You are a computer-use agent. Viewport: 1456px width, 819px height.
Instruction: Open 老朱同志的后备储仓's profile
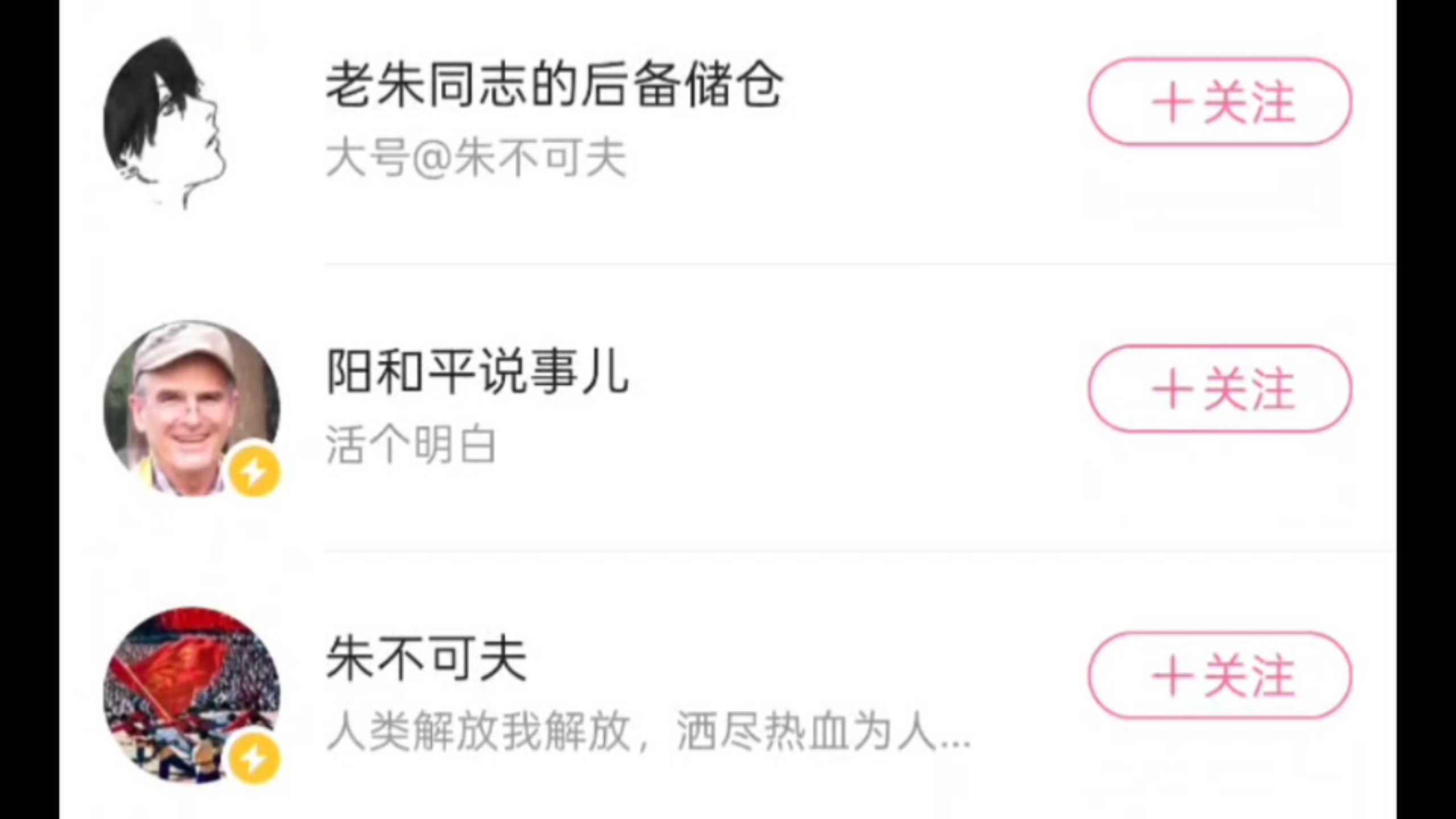pyautogui.click(x=554, y=85)
